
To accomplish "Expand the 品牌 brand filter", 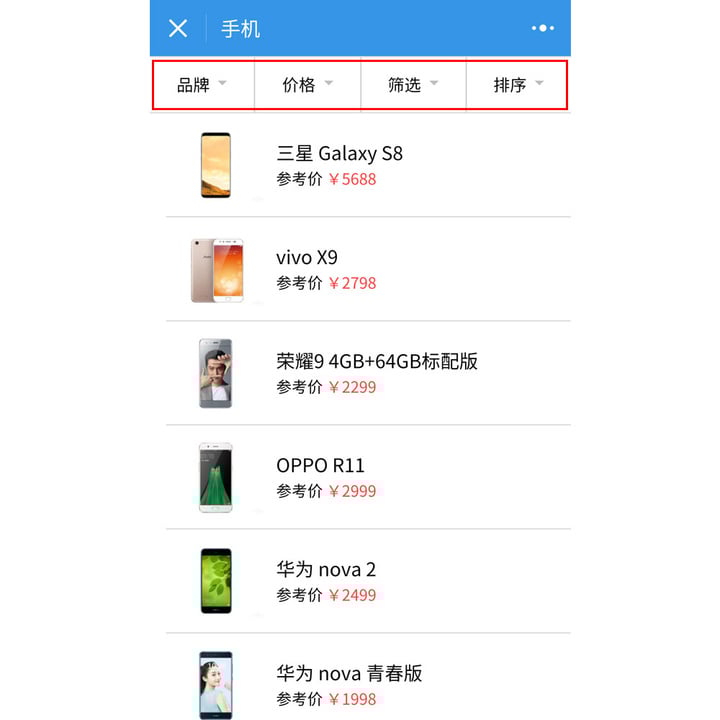I will pyautogui.click(x=203, y=85).
